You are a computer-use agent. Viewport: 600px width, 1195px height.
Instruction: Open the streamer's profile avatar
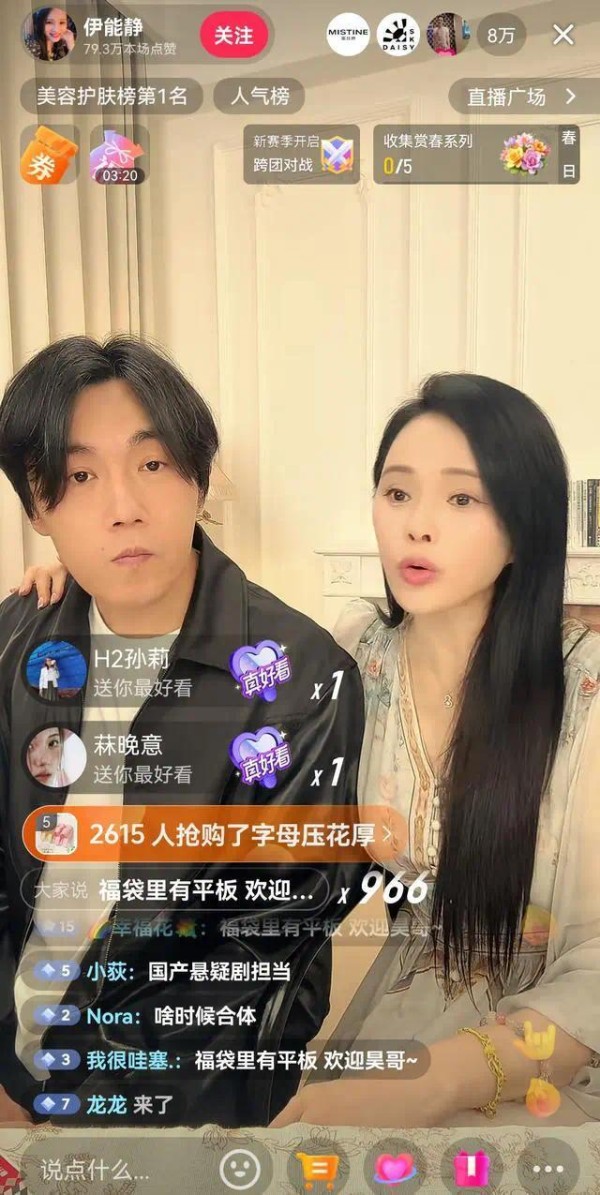(x=49, y=35)
